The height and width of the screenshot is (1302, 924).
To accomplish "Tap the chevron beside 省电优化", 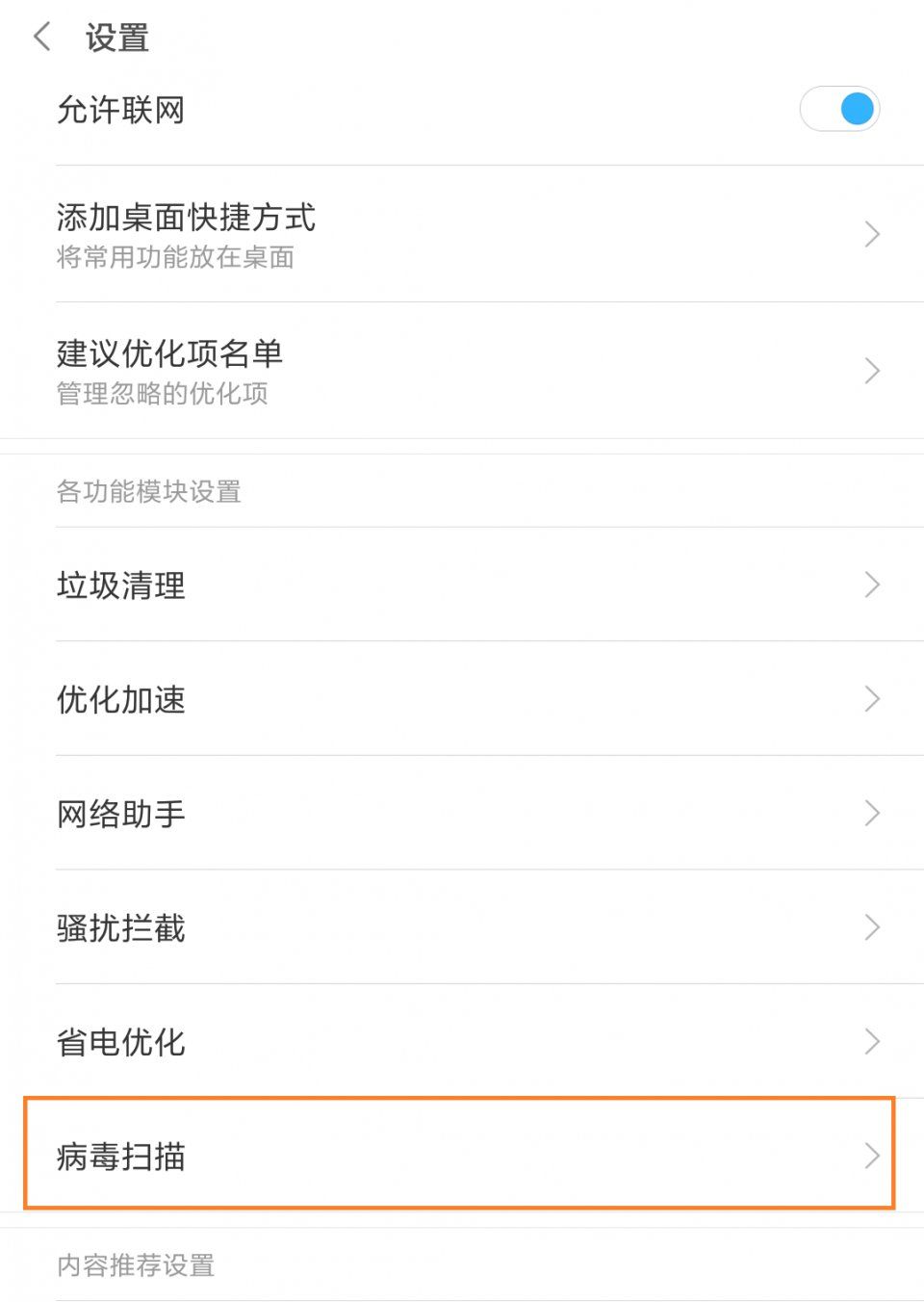I will [871, 1042].
